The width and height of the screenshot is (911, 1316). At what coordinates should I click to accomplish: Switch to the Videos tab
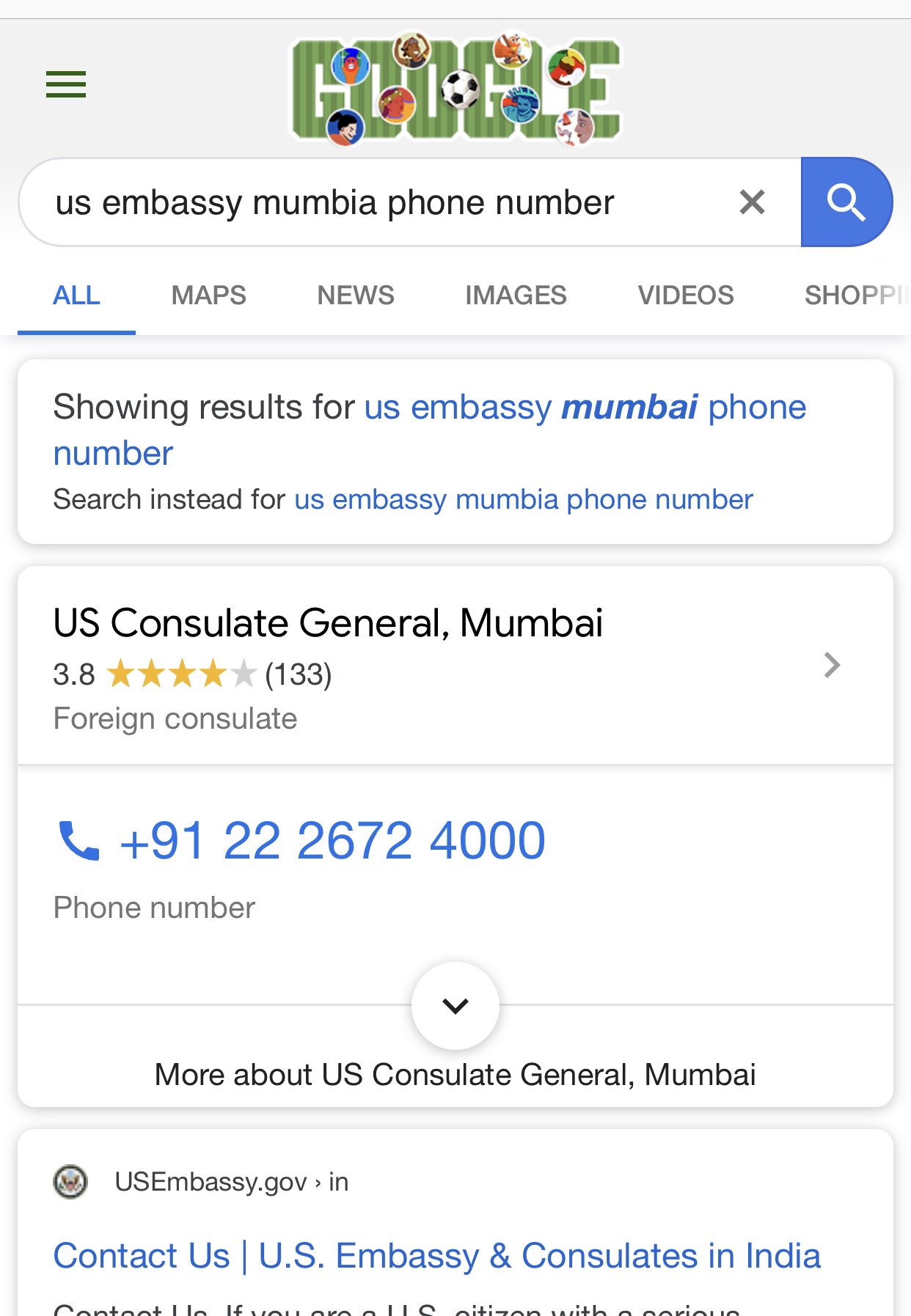point(686,295)
